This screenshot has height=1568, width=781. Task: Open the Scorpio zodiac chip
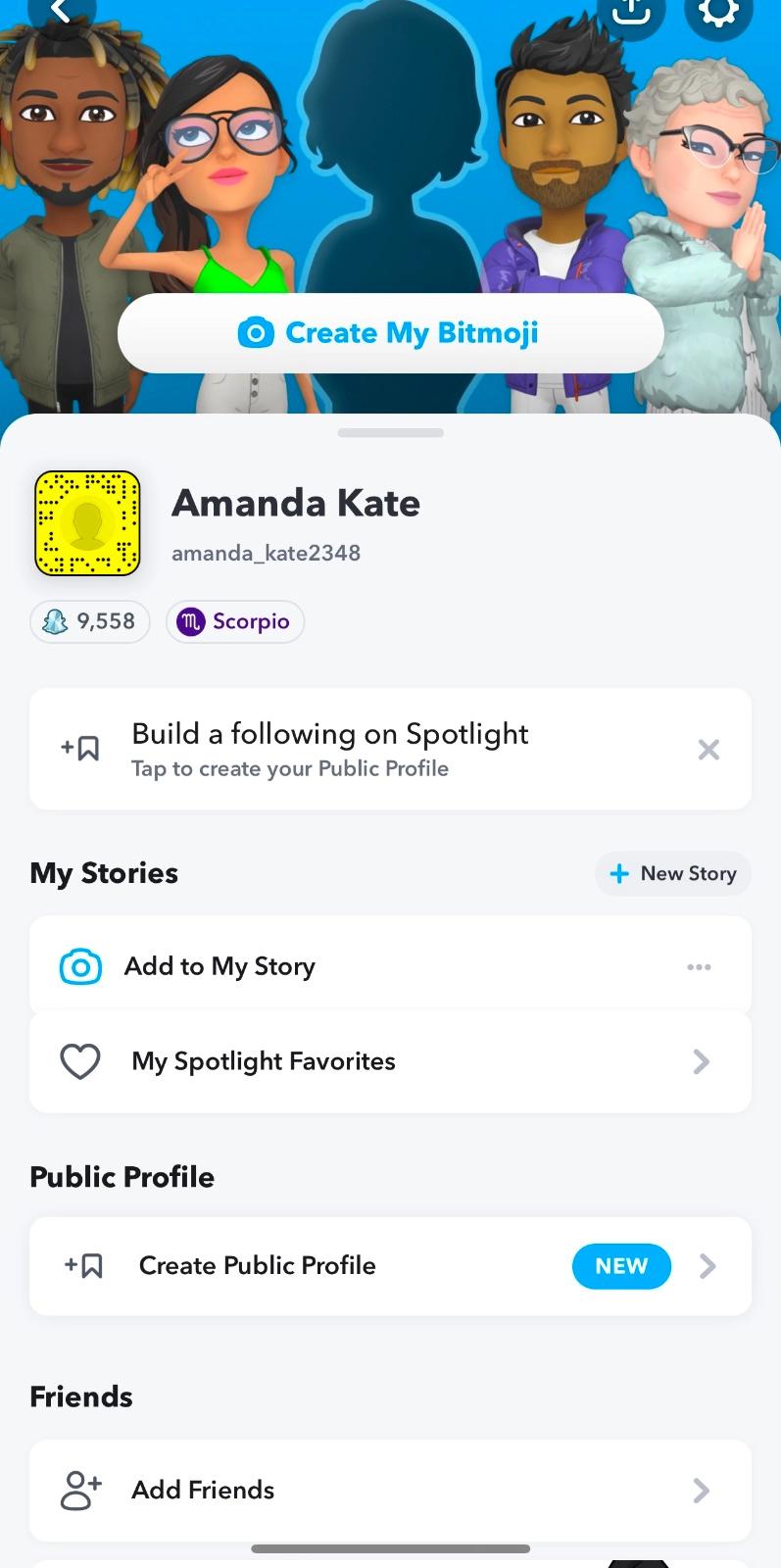click(235, 622)
